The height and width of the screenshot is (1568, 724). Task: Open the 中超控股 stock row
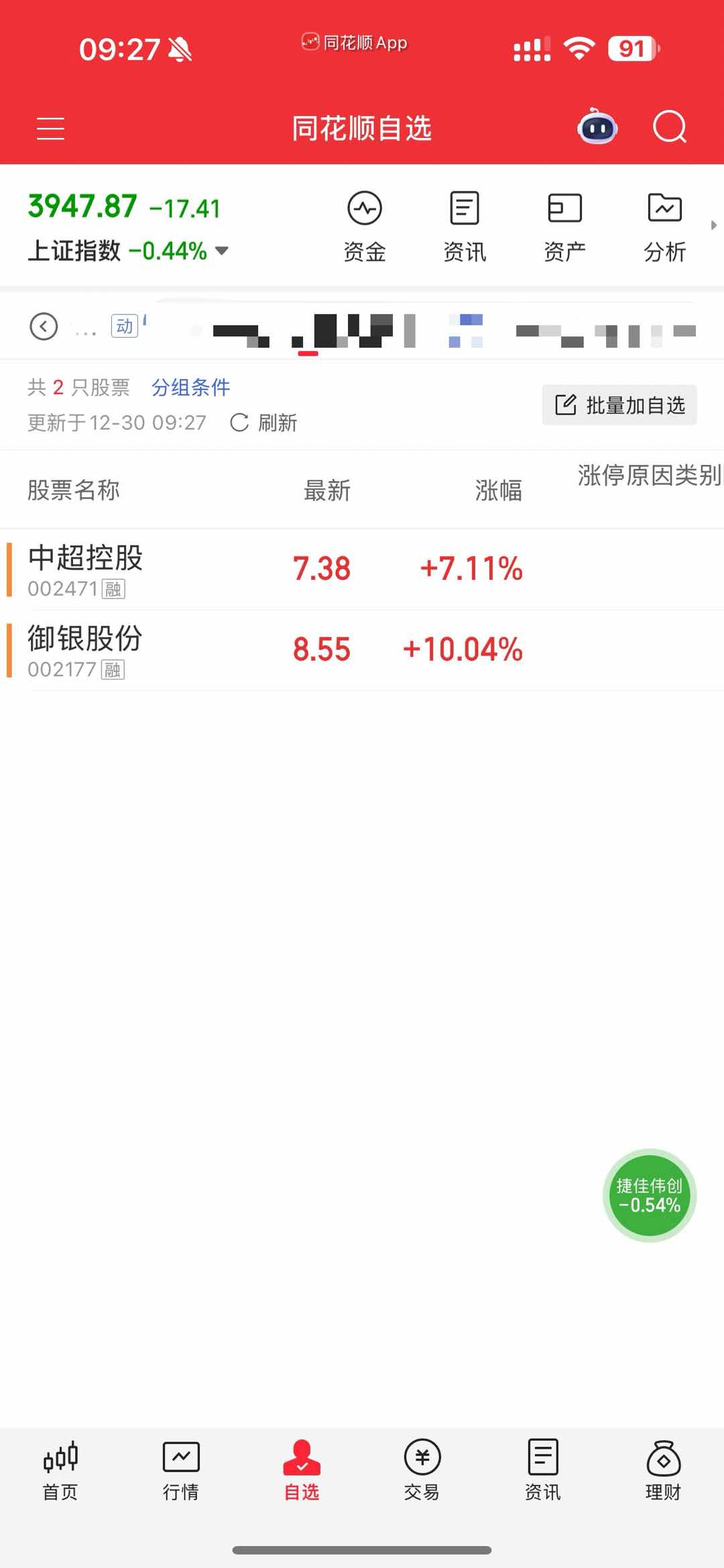tap(201, 570)
